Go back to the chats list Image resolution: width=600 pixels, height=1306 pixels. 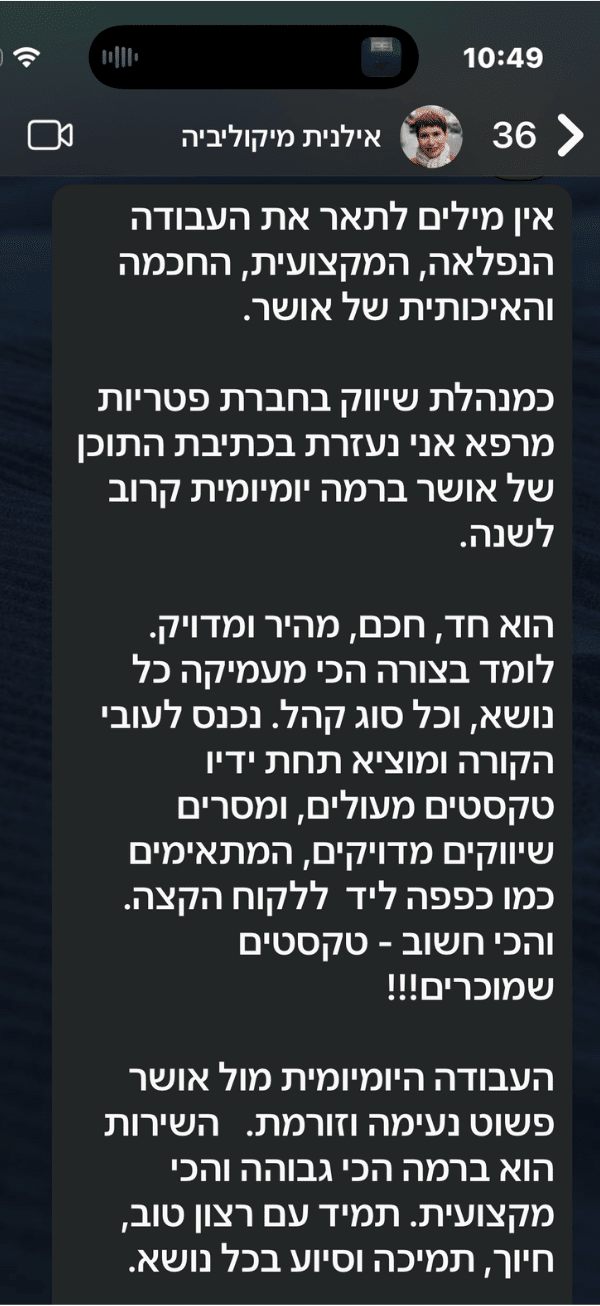click(x=569, y=135)
